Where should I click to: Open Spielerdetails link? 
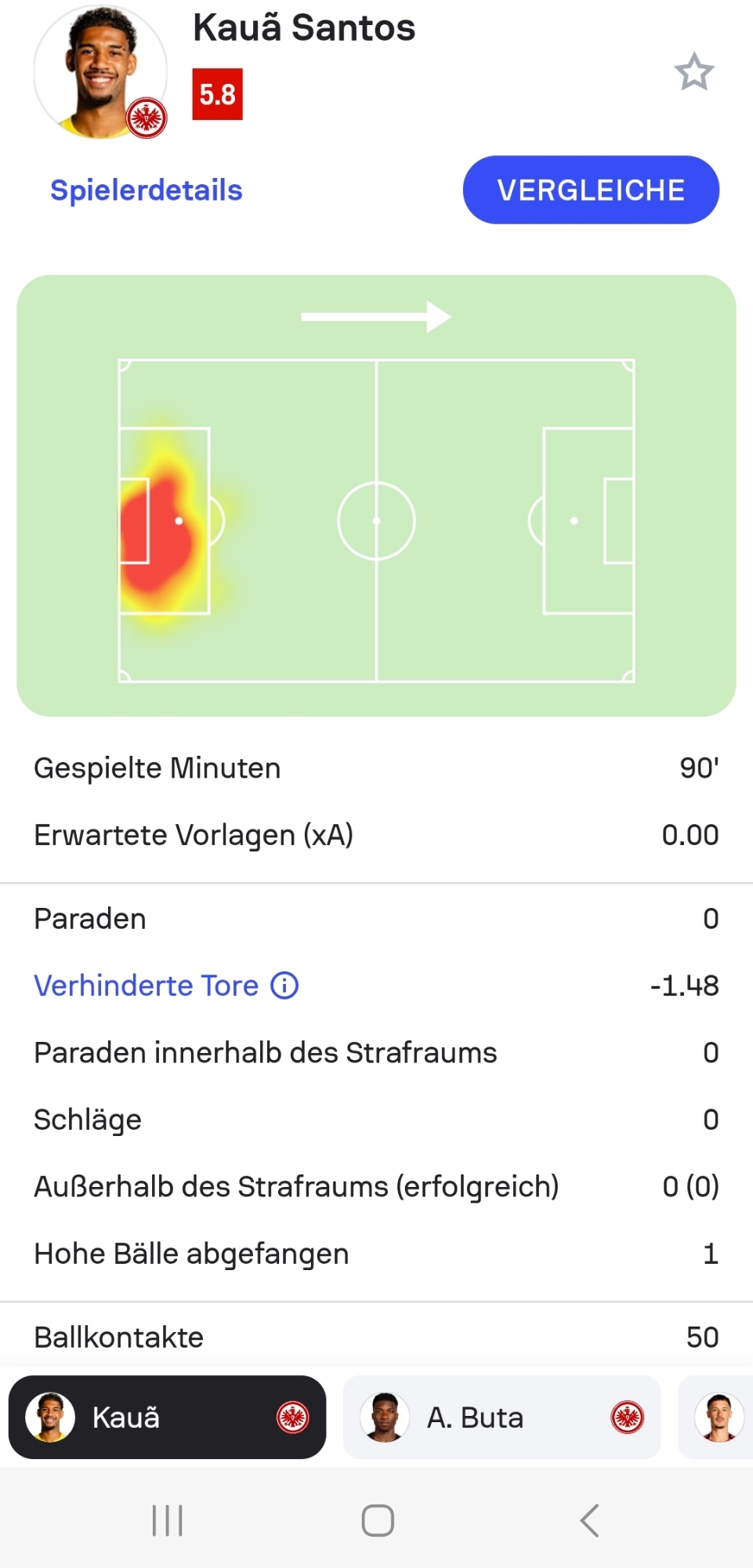pos(147,191)
